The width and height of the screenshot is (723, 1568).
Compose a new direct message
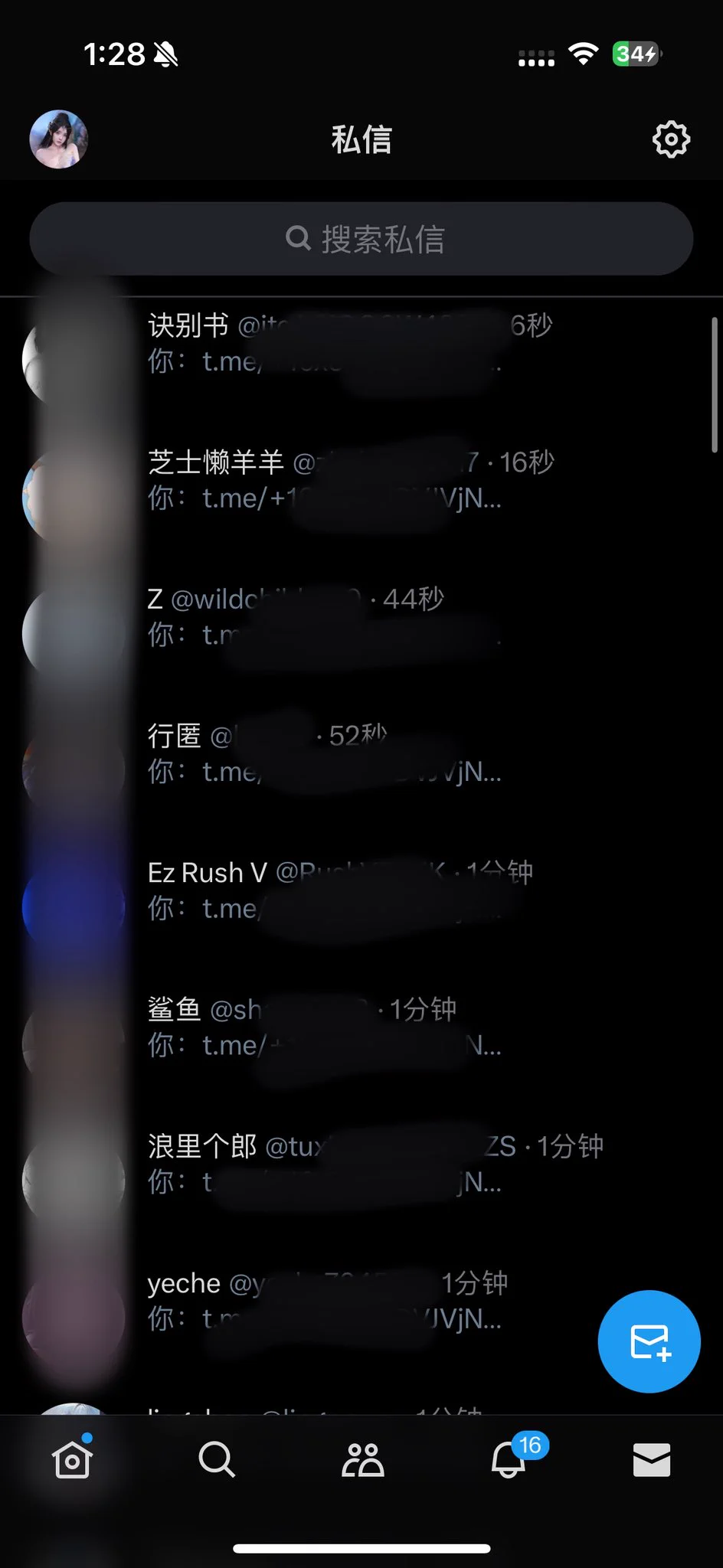click(x=649, y=1341)
